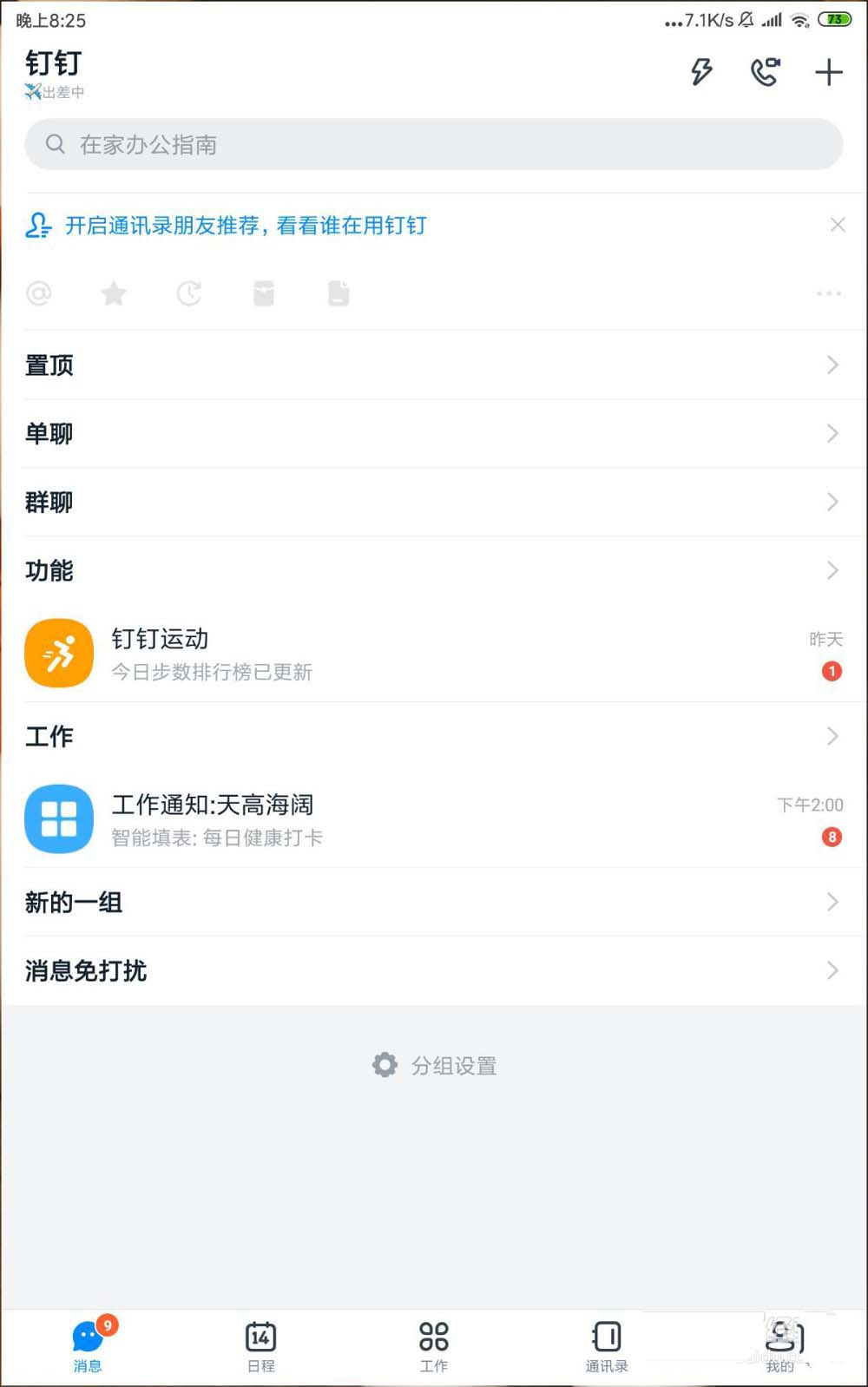This screenshot has height=1387, width=868.
Task: Expand the 新的一组 group
Action: [x=434, y=902]
